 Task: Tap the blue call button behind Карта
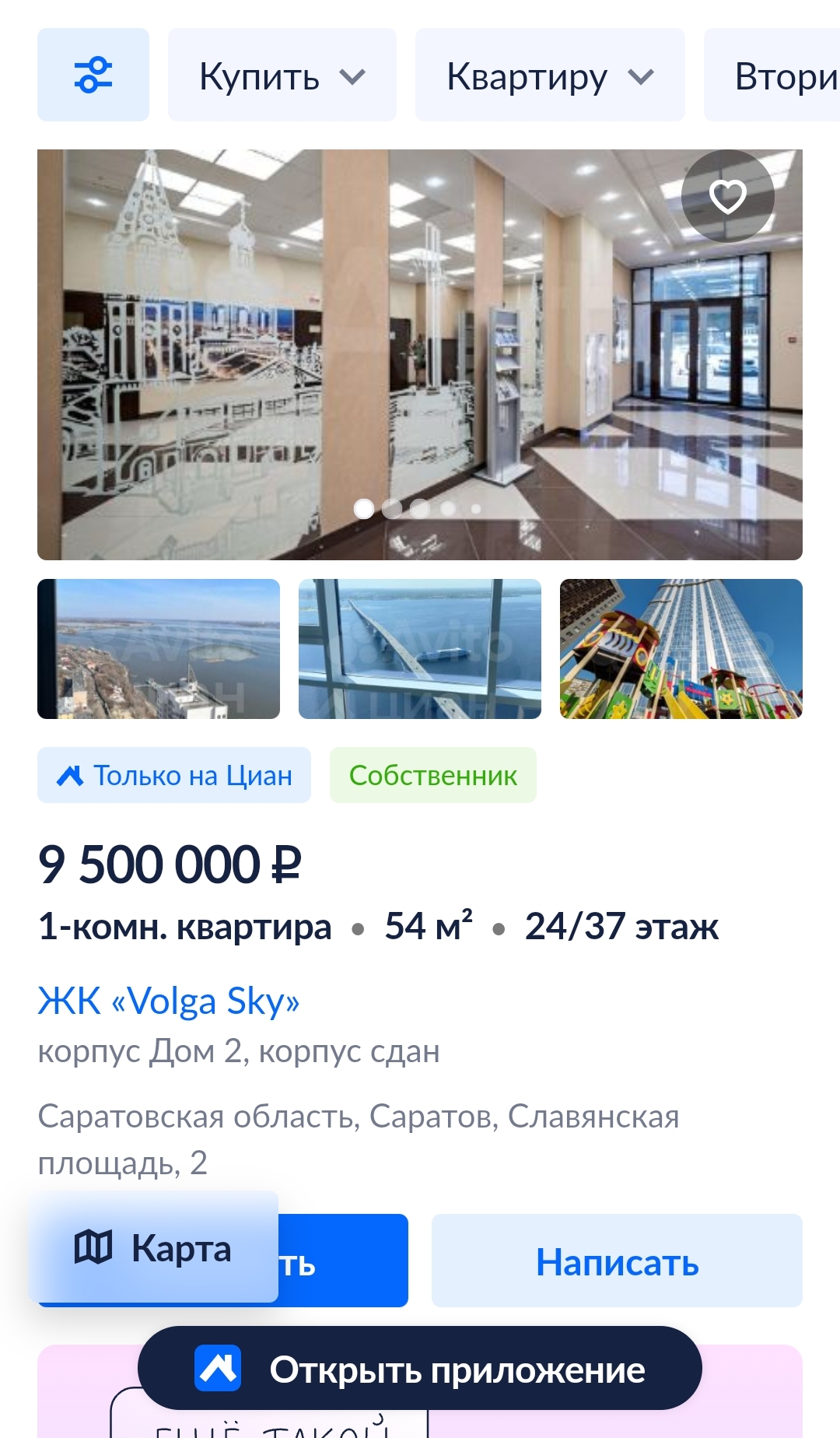click(x=344, y=1261)
